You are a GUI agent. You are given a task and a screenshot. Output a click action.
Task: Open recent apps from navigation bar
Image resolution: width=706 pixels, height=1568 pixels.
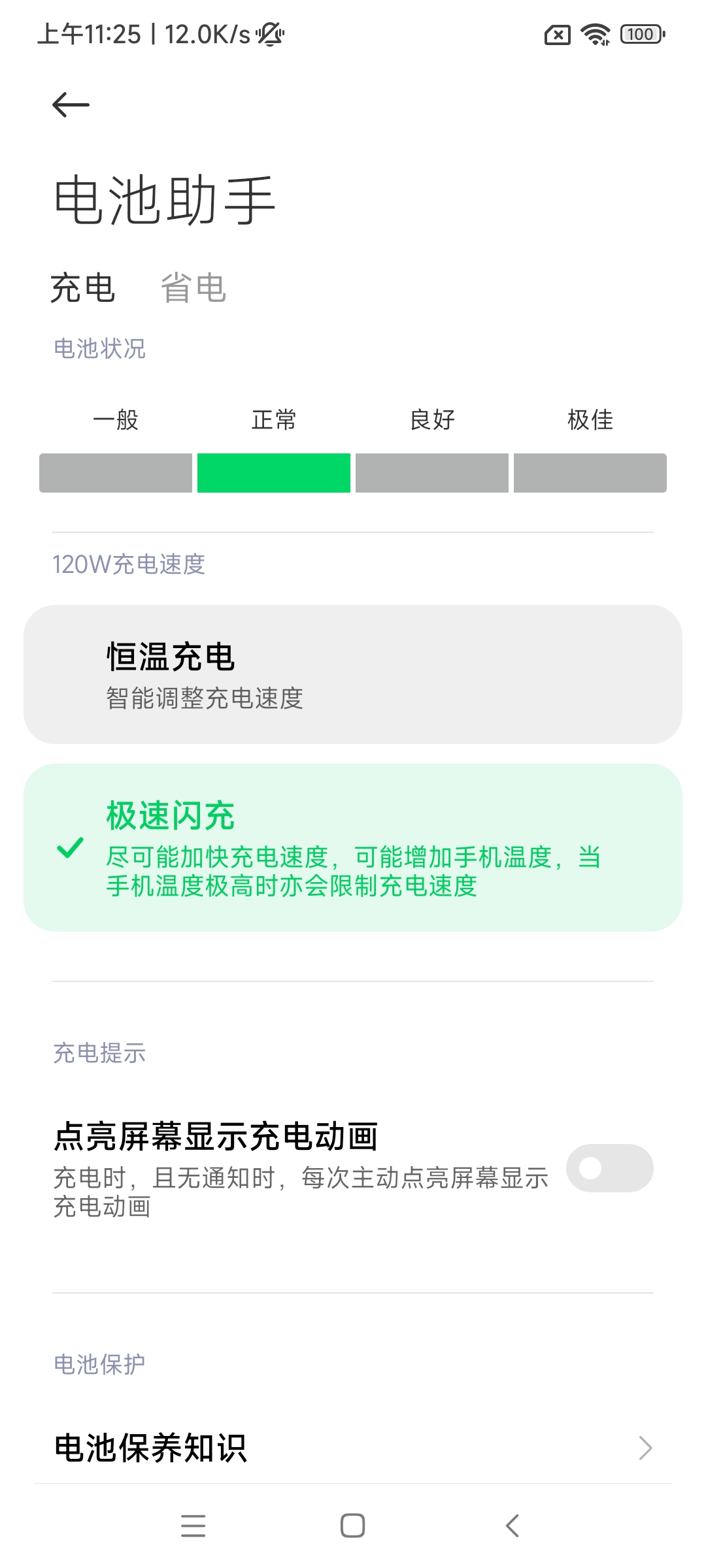coord(193,1526)
